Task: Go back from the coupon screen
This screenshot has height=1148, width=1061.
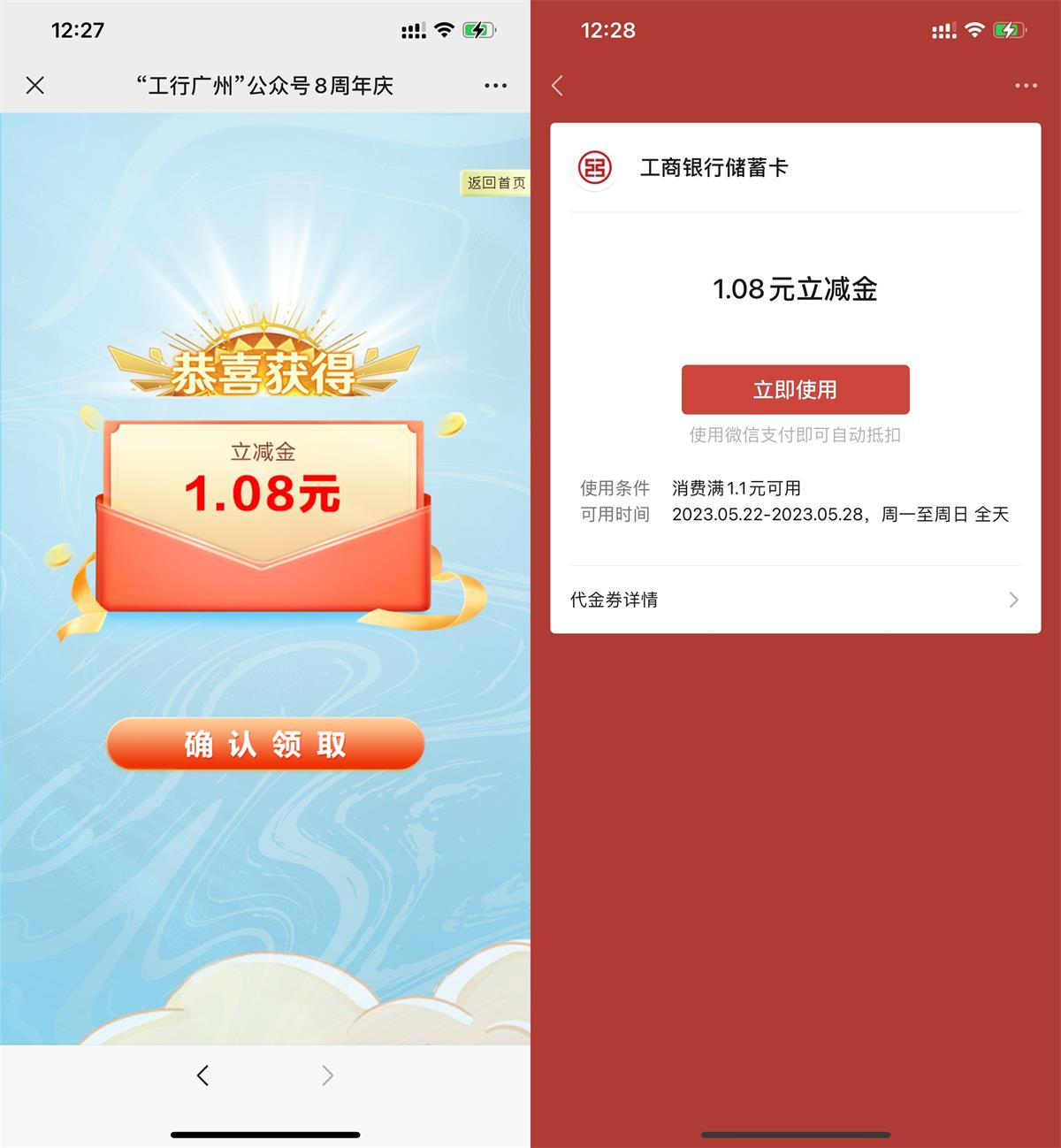Action: 557,86
